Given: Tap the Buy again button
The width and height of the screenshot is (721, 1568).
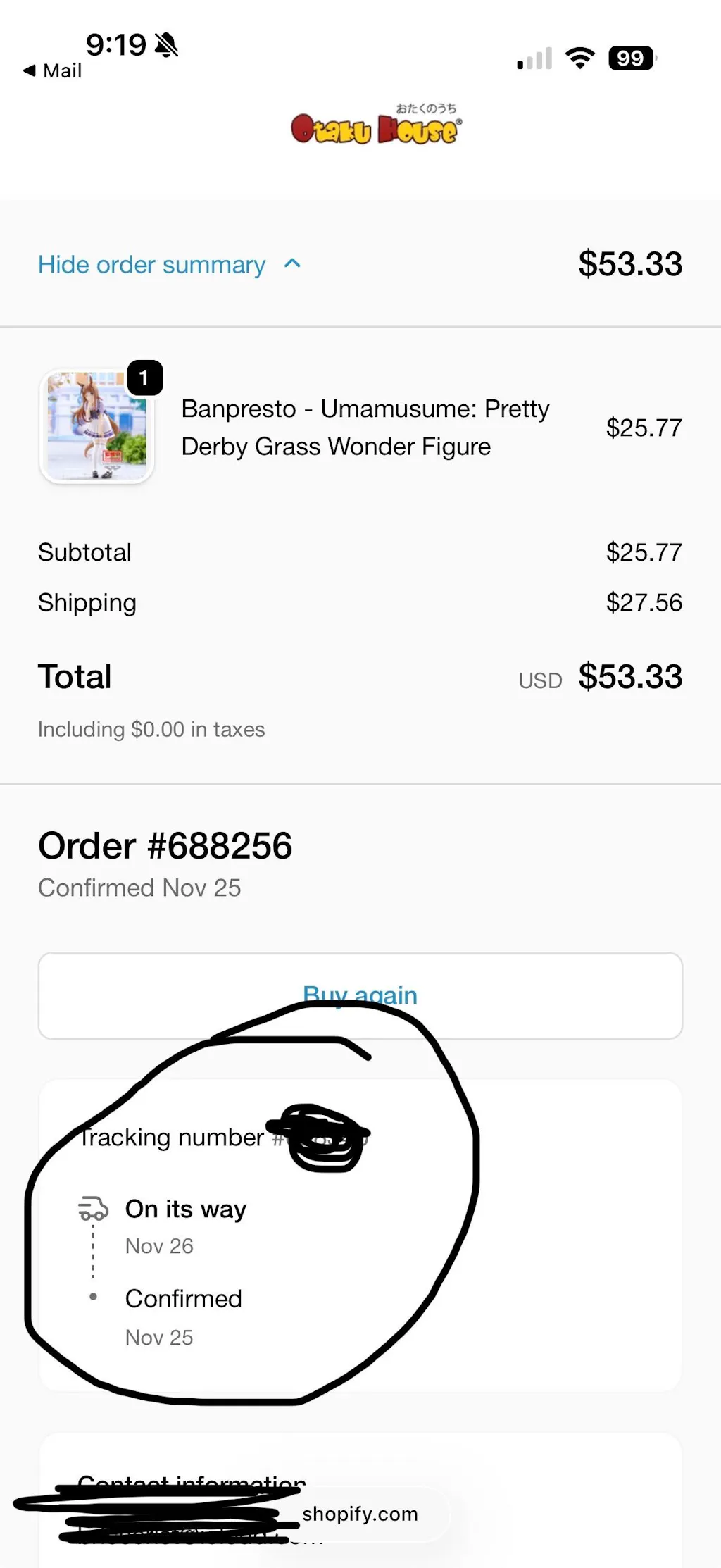Looking at the screenshot, I should 360,995.
